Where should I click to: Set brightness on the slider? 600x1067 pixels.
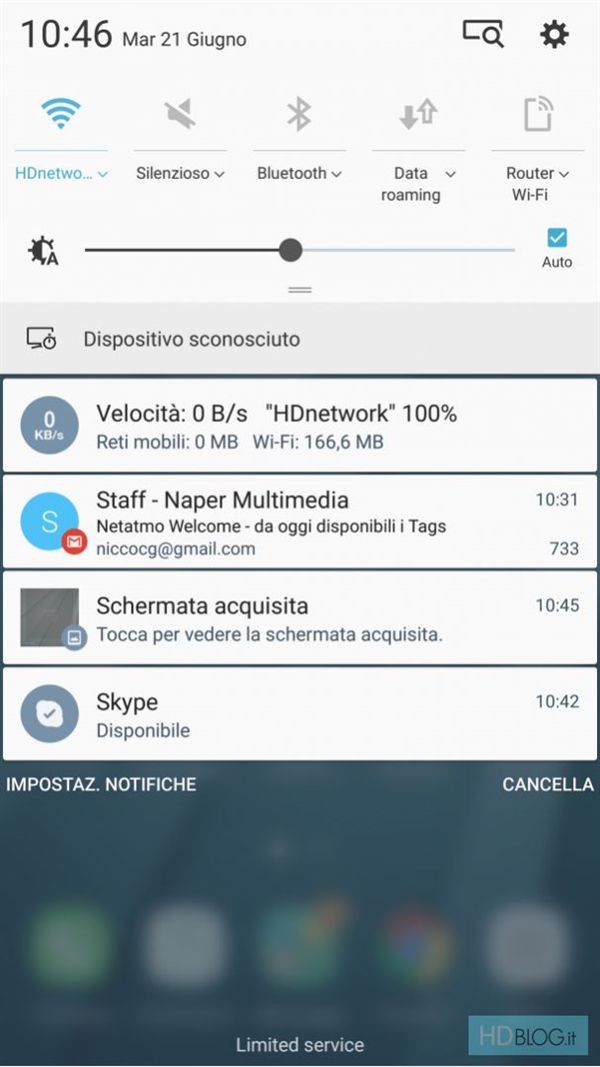[291, 250]
